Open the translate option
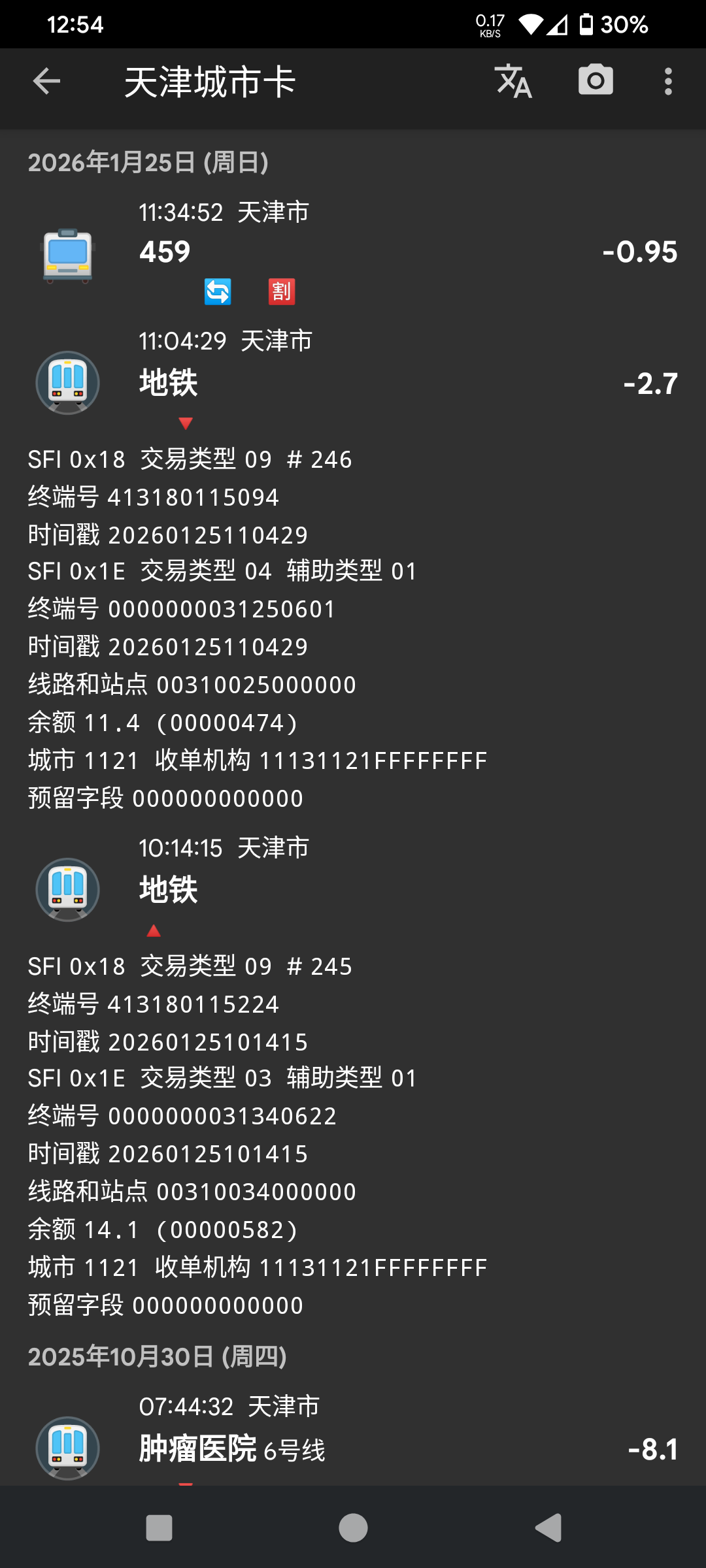This screenshot has height=1568, width=706. coord(513,82)
